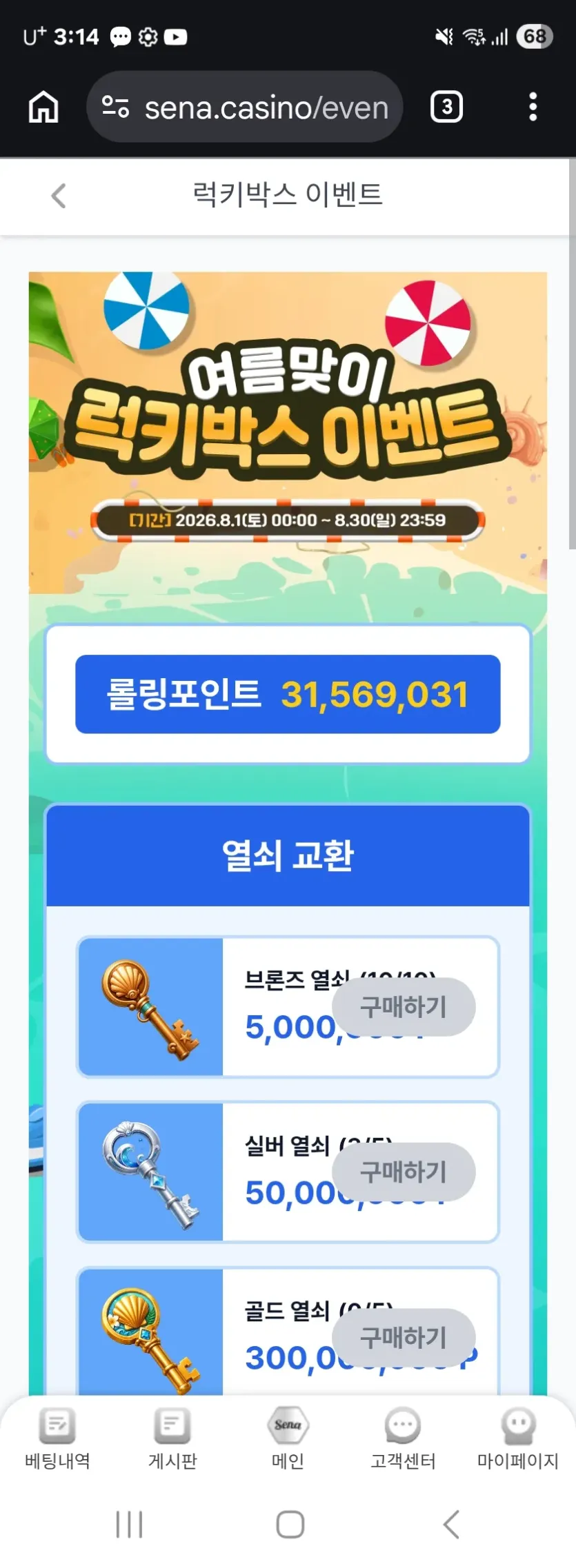
Task: Tap 구매하기 for the 골드 열쇠
Action: [404, 1337]
